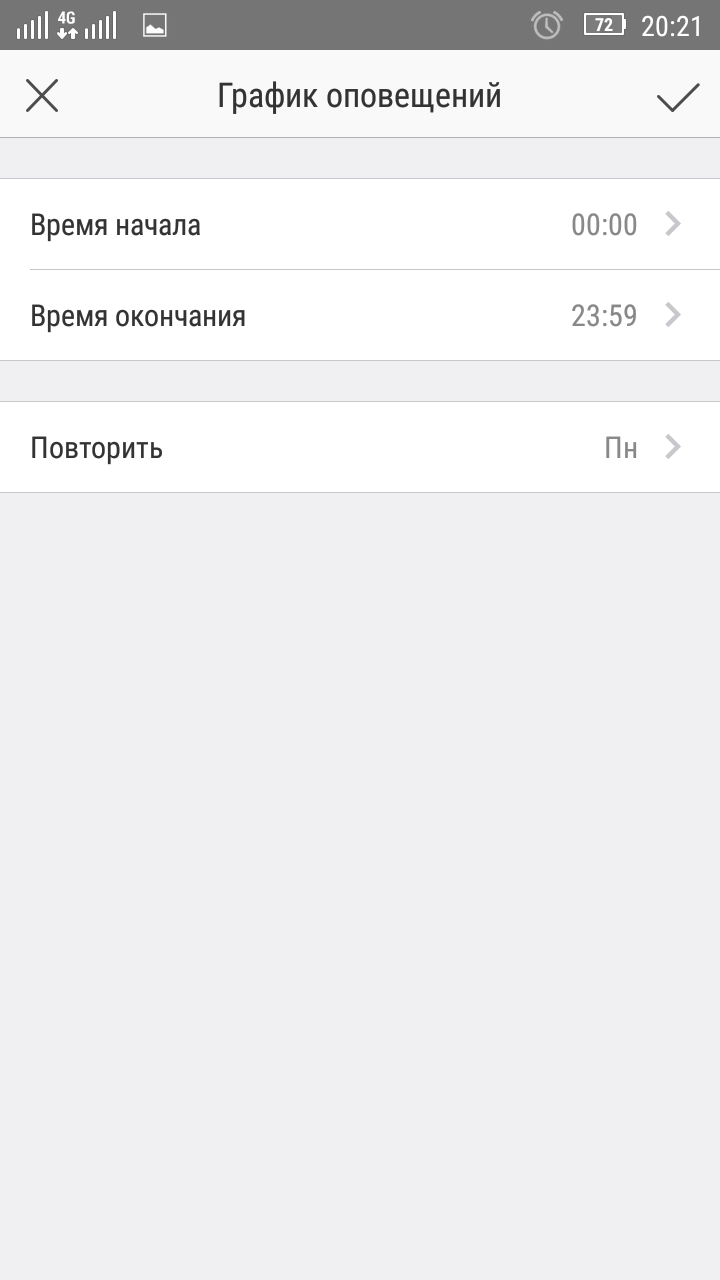The image size is (720, 1280).
Task: Open the Время начала time picker
Action: point(360,225)
